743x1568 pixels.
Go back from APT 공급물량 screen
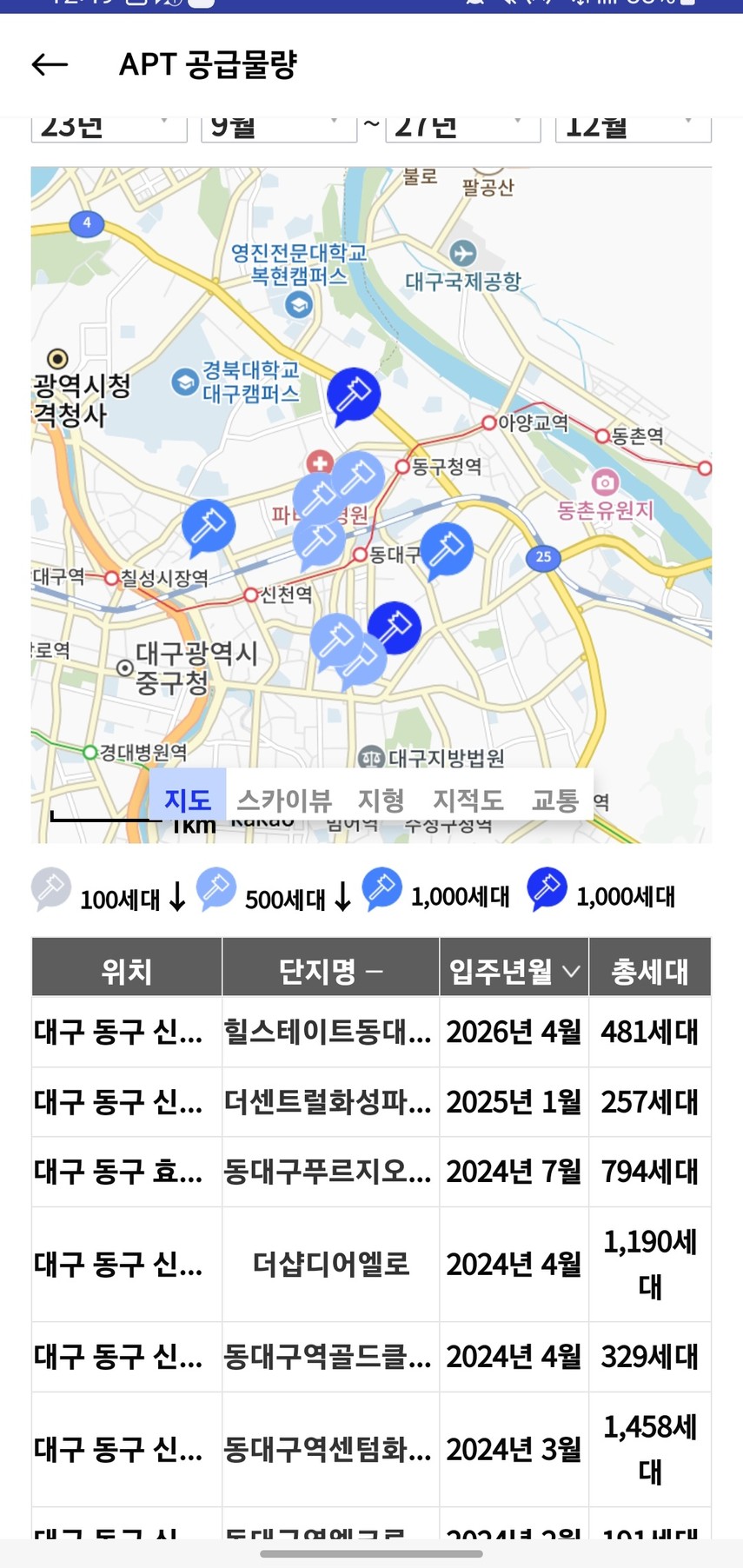coord(50,64)
